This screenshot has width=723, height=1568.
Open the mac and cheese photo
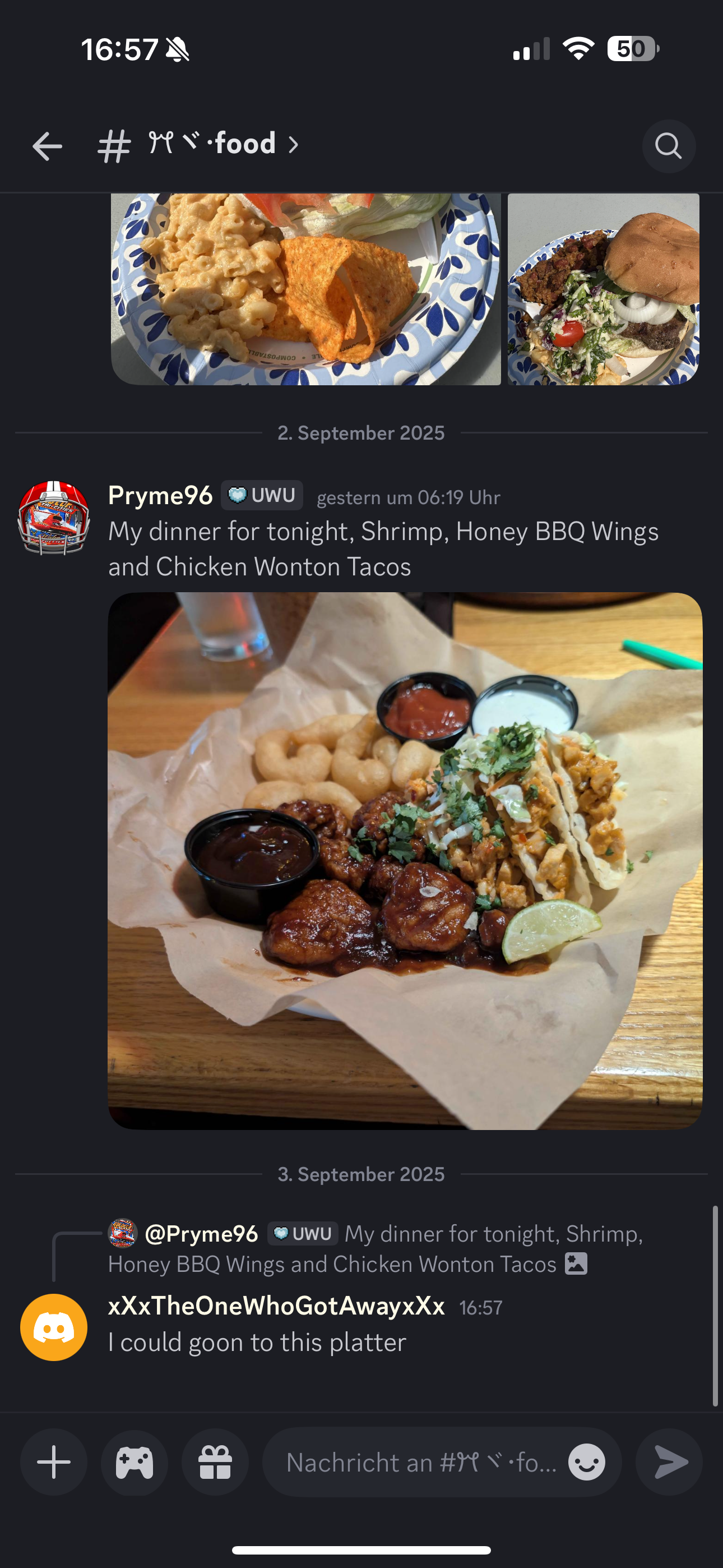pos(305,289)
